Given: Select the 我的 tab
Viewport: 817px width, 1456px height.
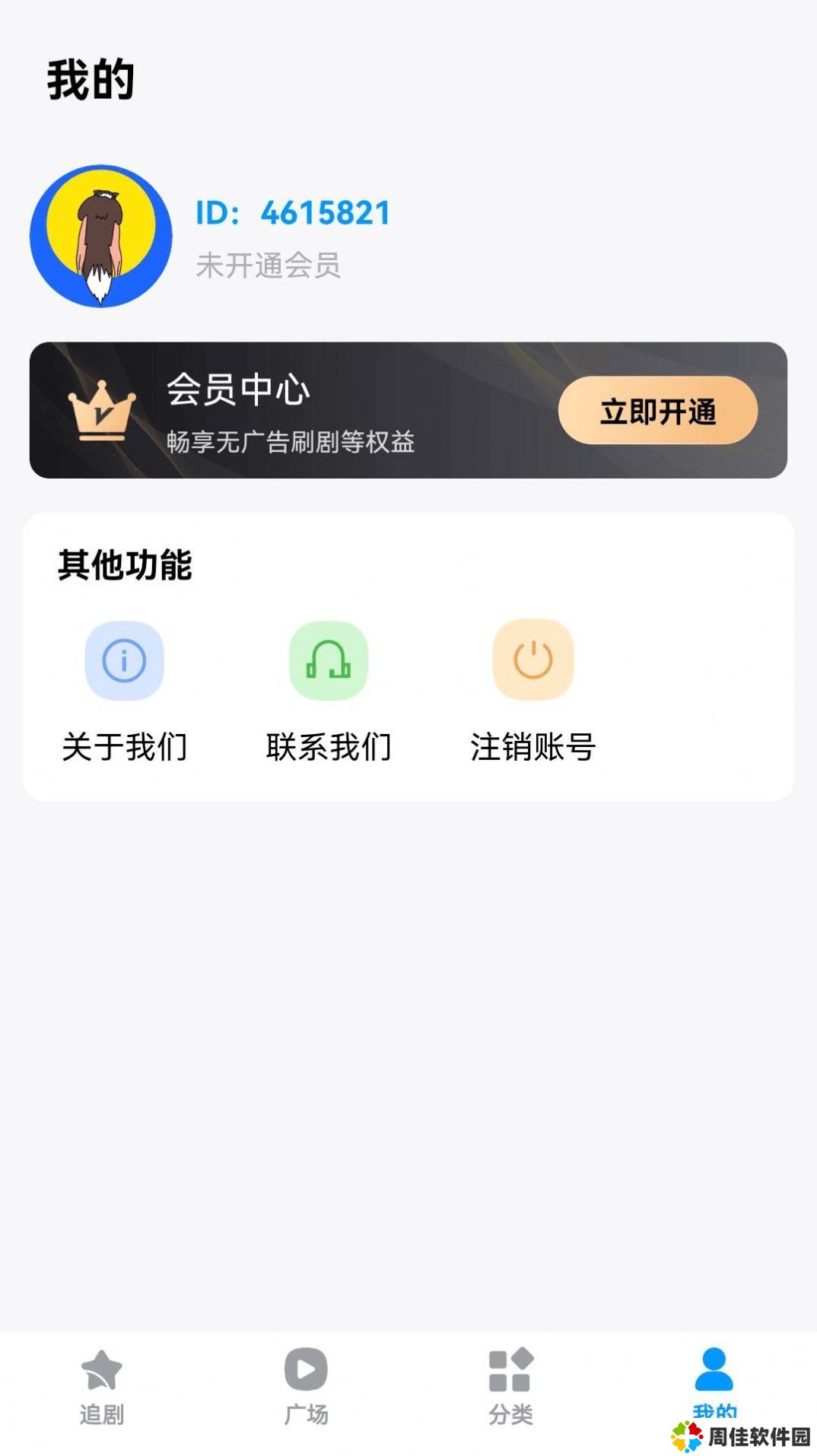Looking at the screenshot, I should pyautogui.click(x=714, y=1381).
